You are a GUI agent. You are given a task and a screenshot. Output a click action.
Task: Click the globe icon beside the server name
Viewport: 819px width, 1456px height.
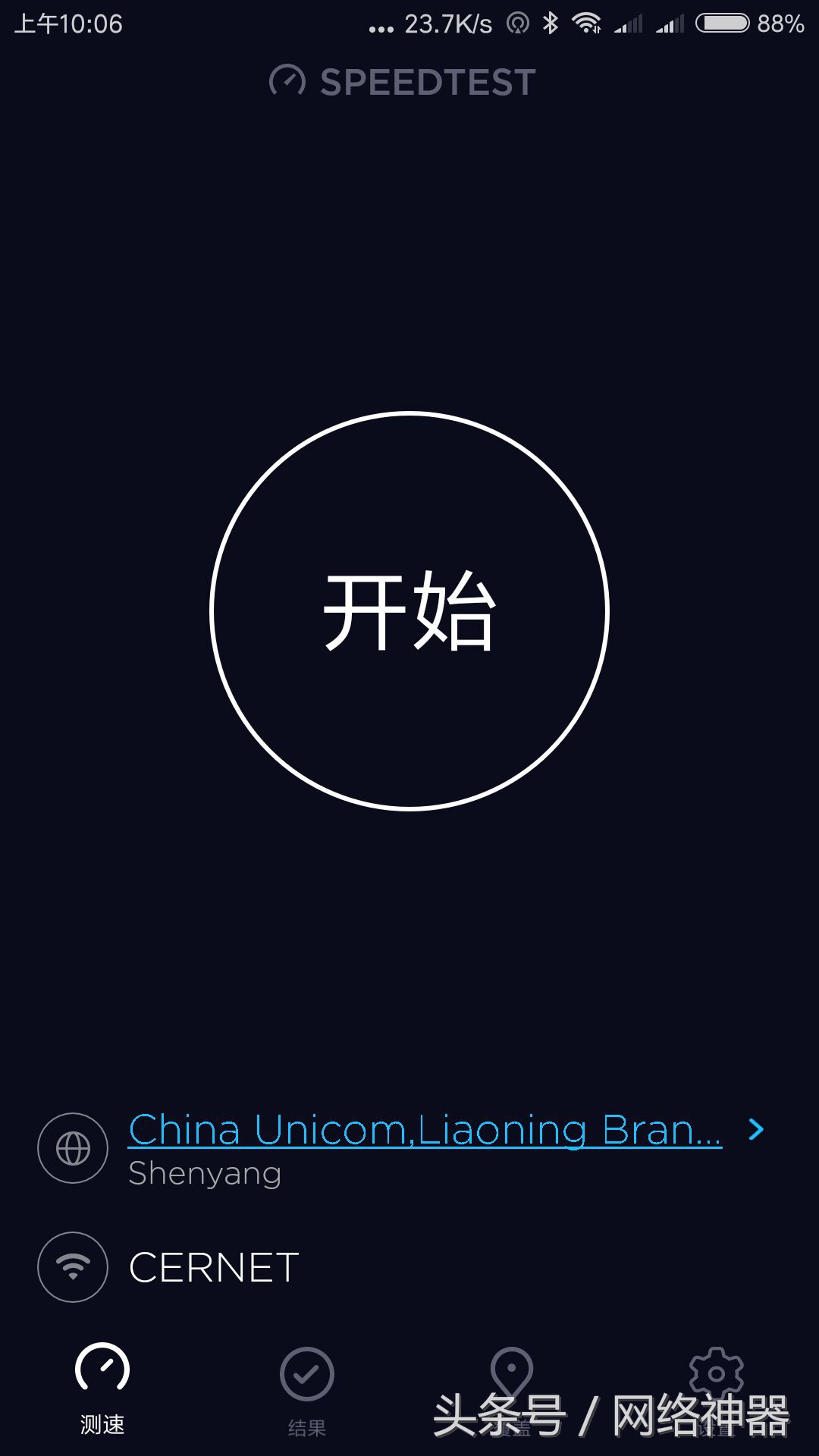coord(72,1147)
